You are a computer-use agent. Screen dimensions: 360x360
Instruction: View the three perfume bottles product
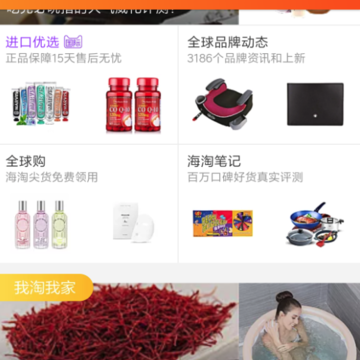(41, 224)
